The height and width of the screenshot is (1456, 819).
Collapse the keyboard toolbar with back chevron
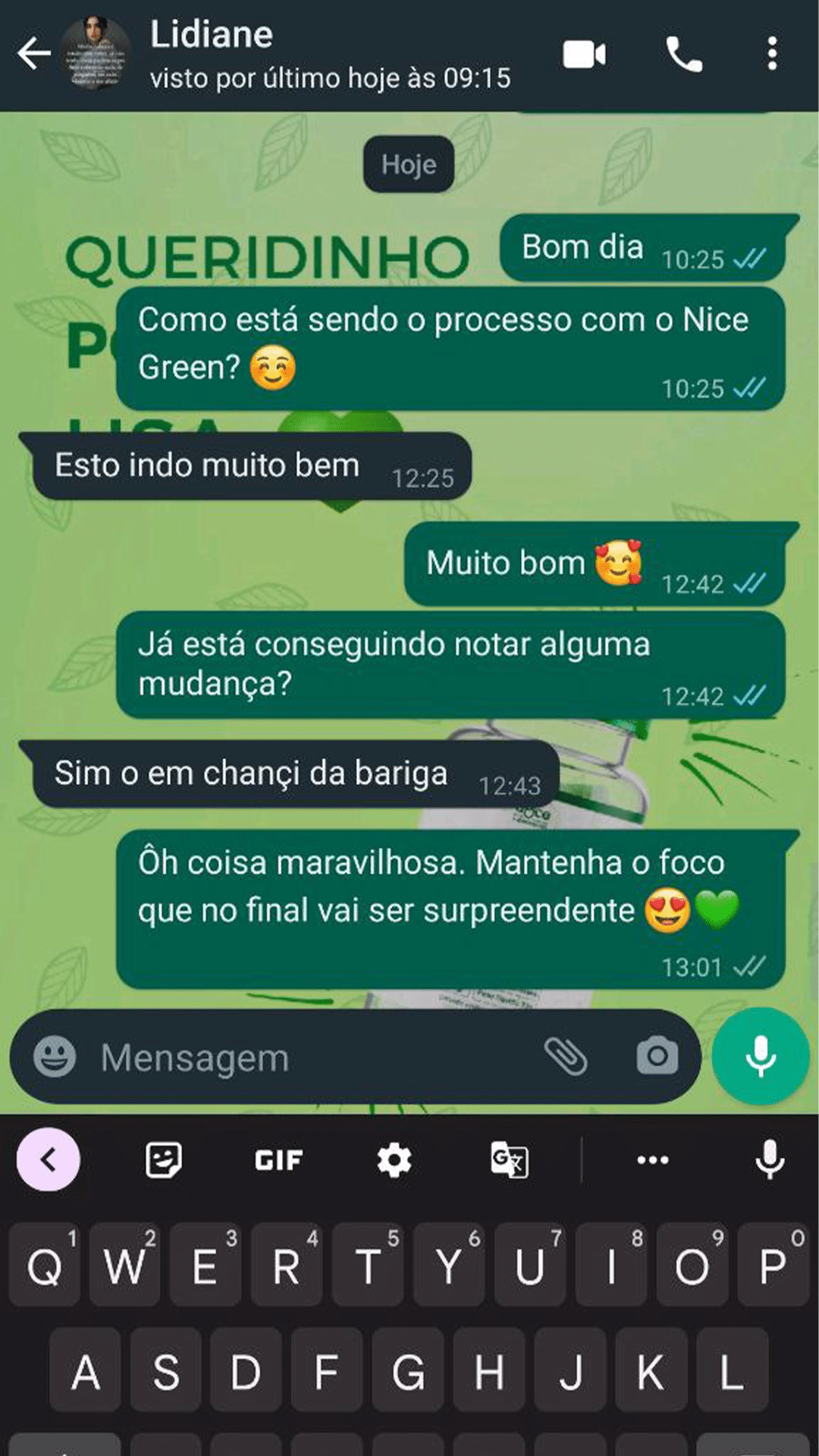pos(49,1159)
